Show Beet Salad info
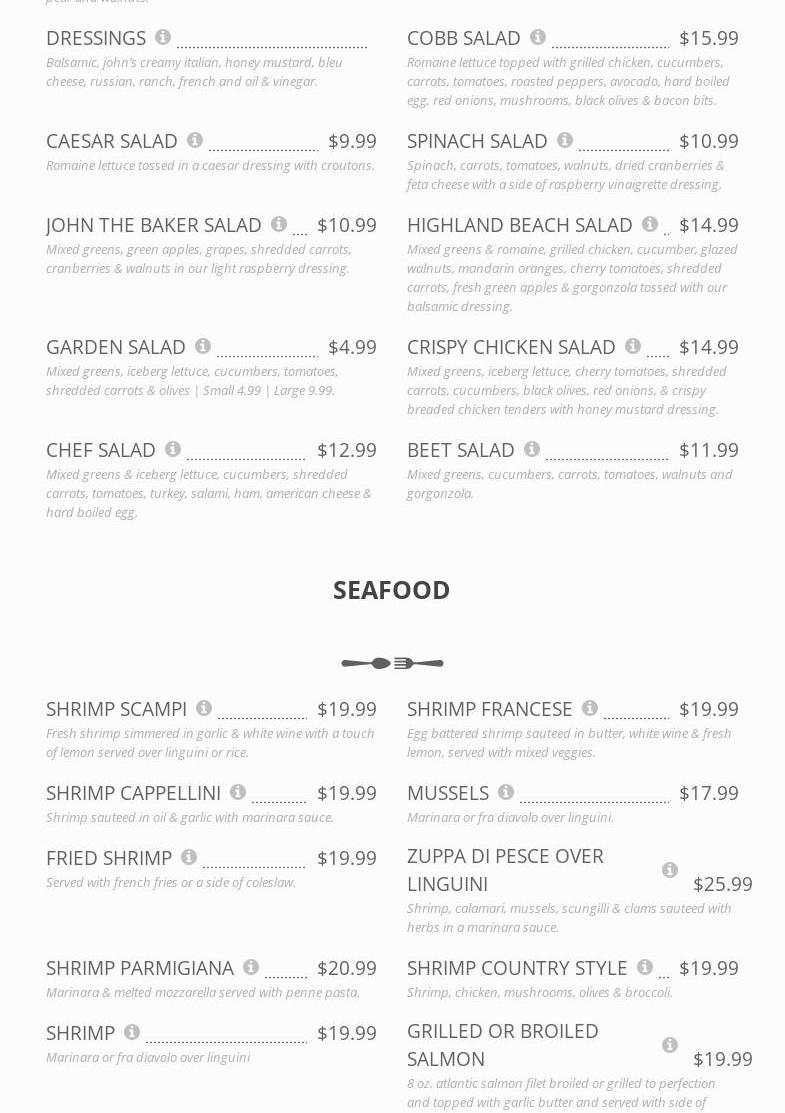Image resolution: width=785 pixels, height=1113 pixels. pos(532,449)
